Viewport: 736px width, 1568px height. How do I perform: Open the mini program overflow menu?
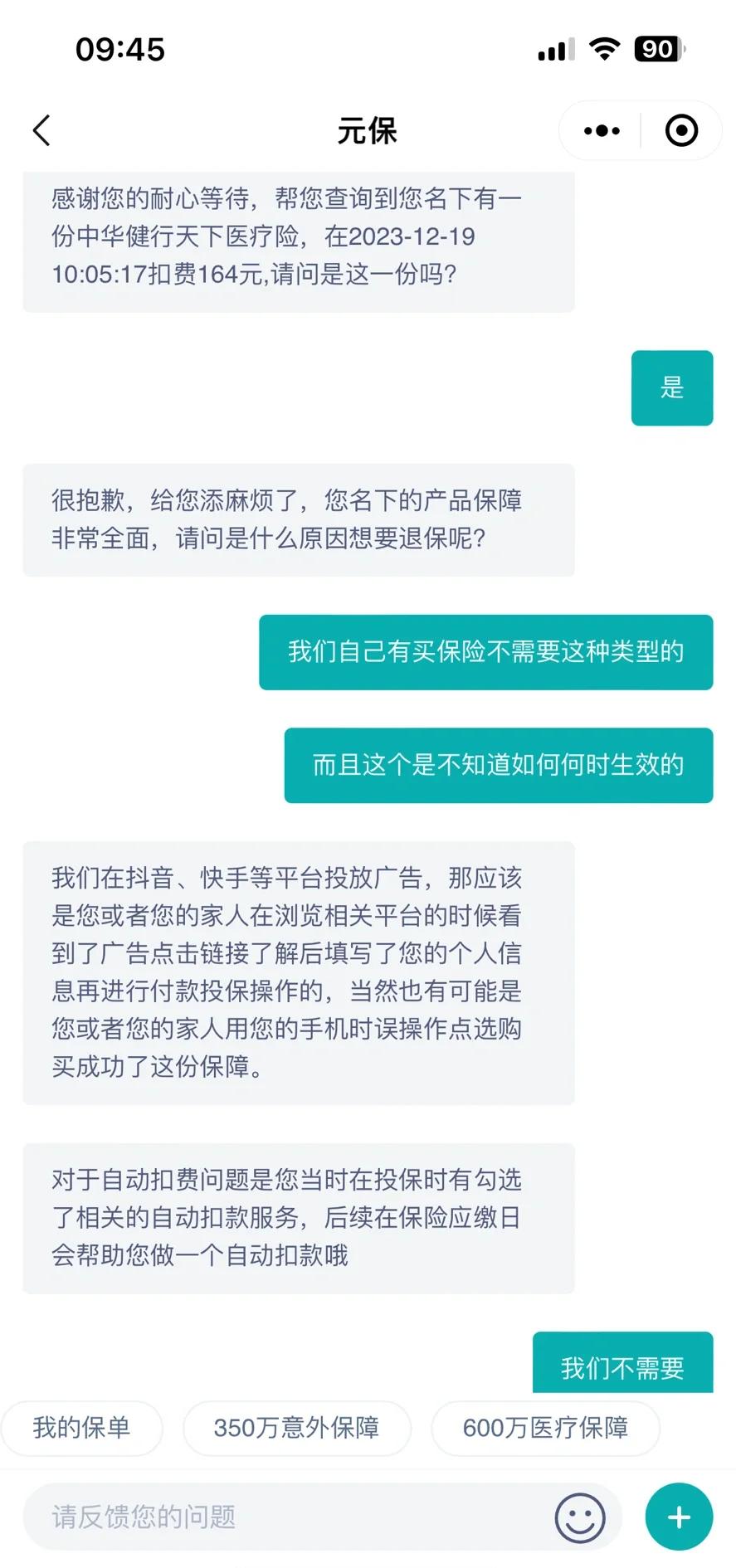coord(602,130)
